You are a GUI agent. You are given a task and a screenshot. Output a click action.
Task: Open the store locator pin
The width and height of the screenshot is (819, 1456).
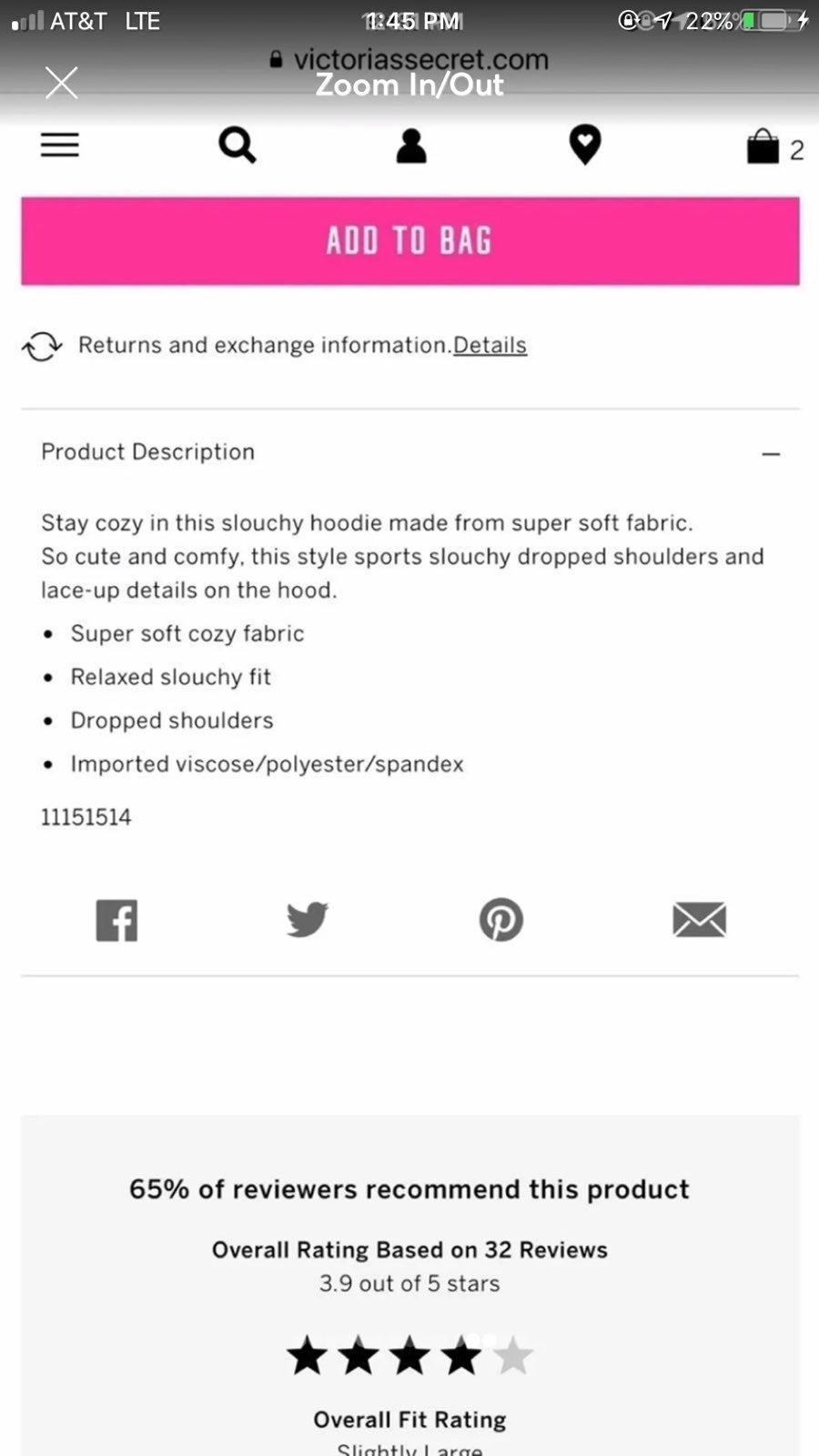tap(585, 145)
